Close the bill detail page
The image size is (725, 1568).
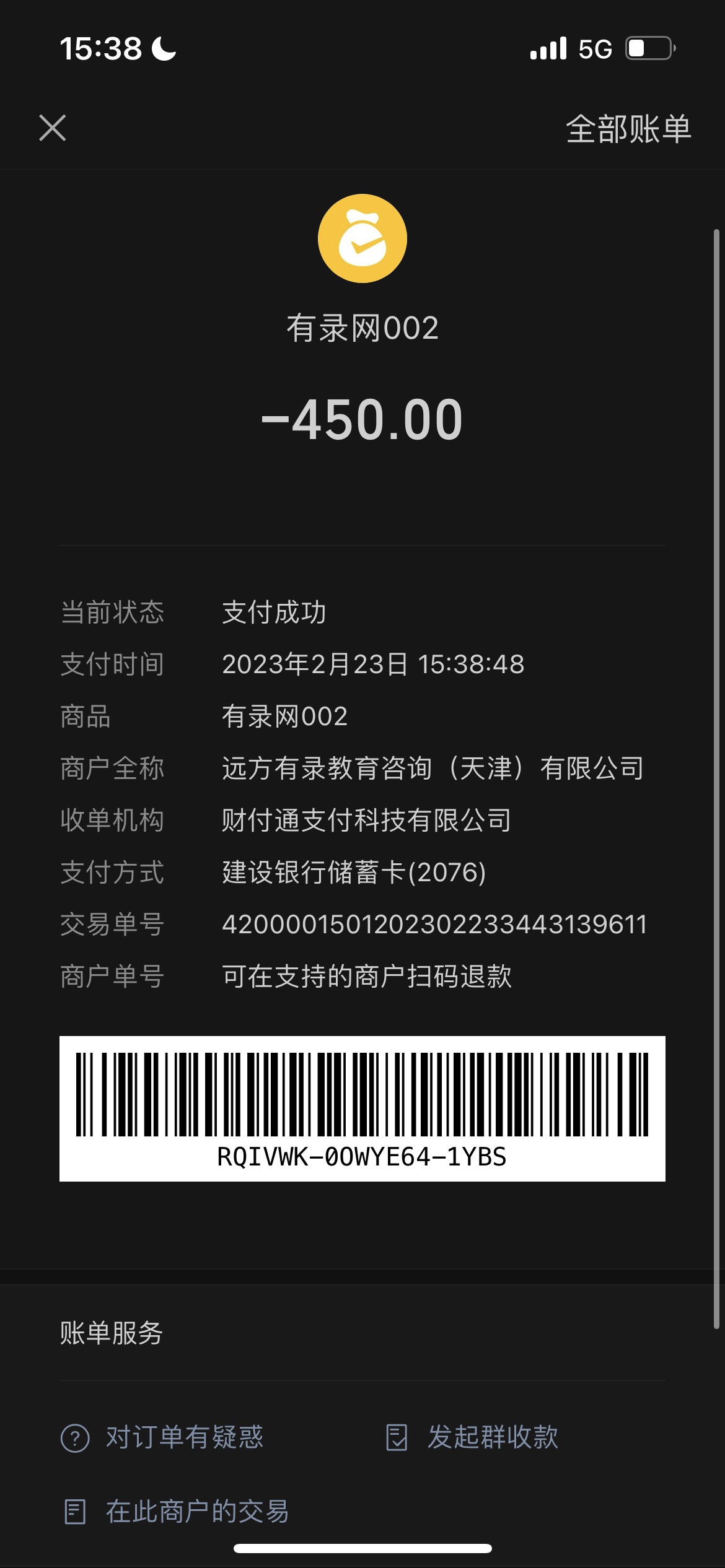coord(53,128)
